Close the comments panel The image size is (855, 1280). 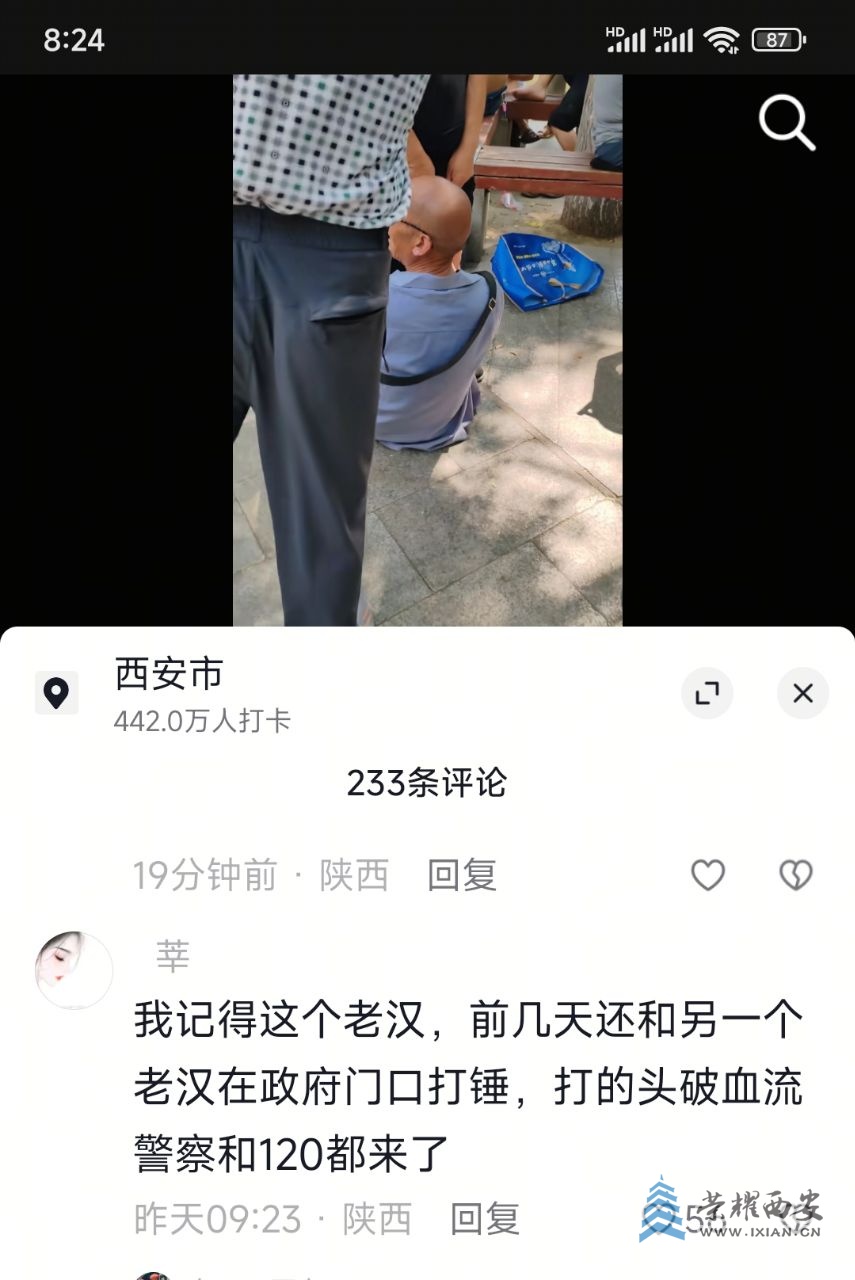click(x=802, y=693)
